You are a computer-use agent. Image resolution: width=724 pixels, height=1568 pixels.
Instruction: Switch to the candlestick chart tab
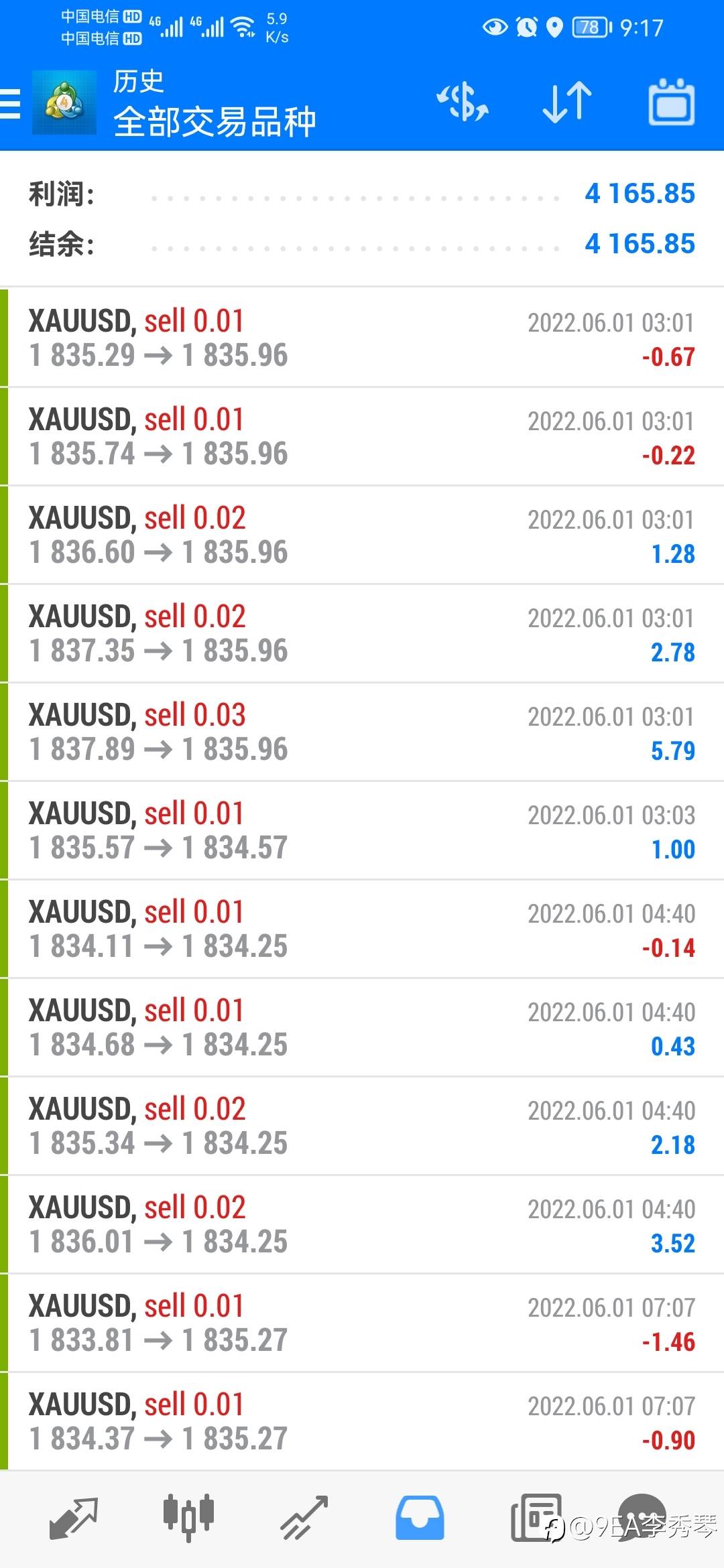pos(188,1518)
